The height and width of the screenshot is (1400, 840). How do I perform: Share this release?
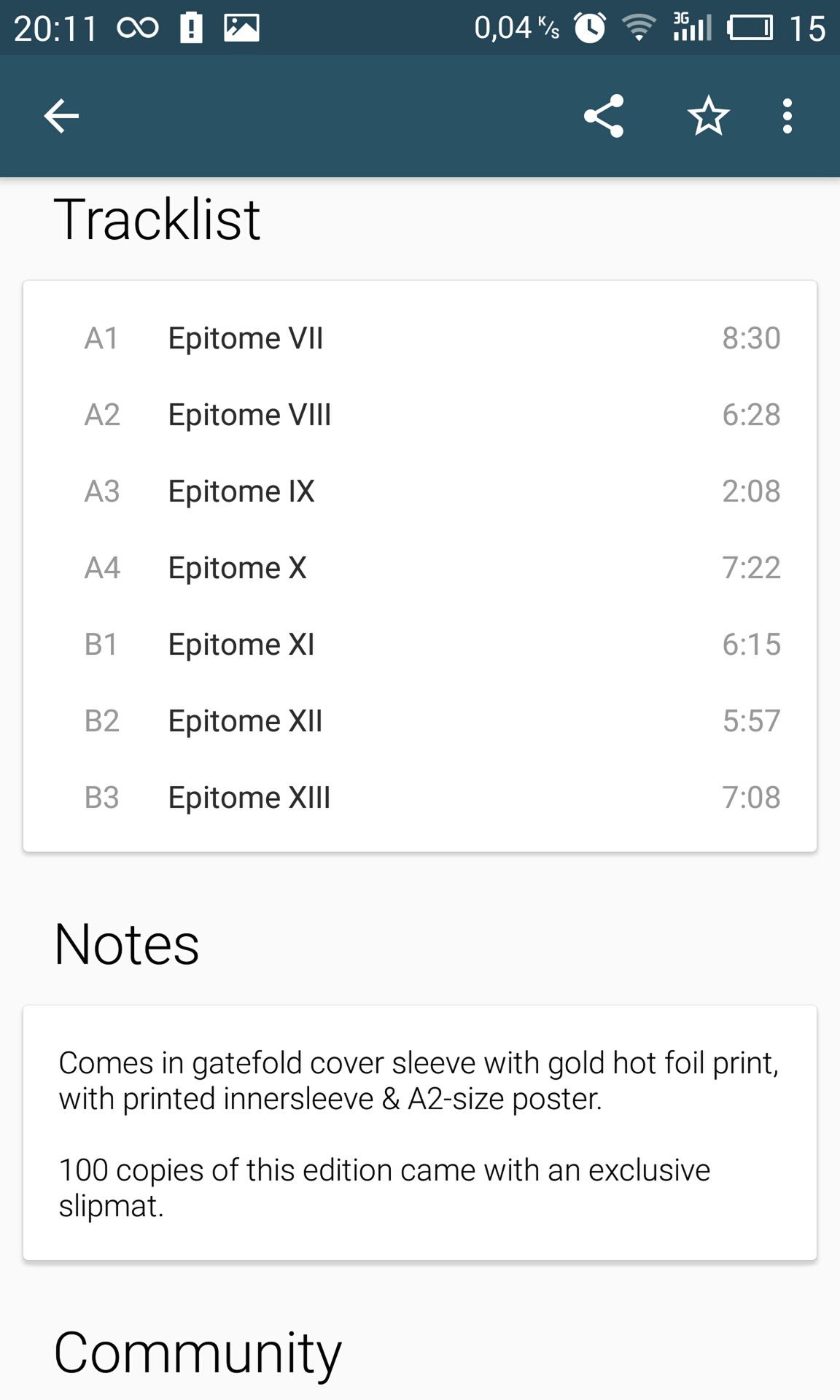coord(604,116)
